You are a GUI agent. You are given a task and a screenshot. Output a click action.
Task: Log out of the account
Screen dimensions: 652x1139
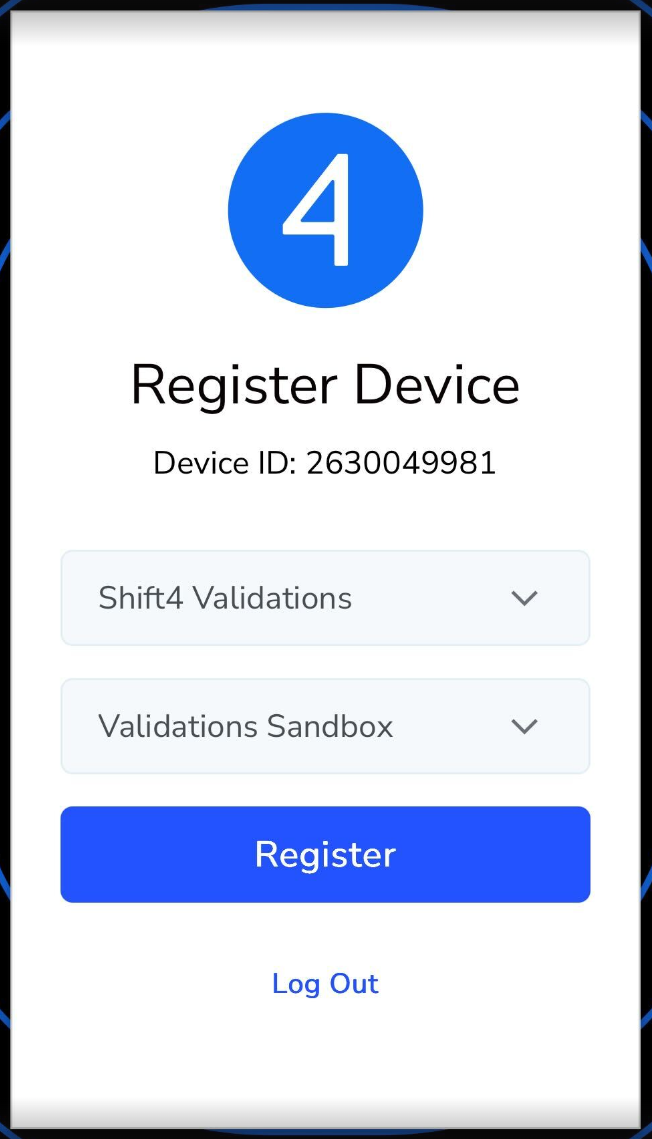[325, 984]
